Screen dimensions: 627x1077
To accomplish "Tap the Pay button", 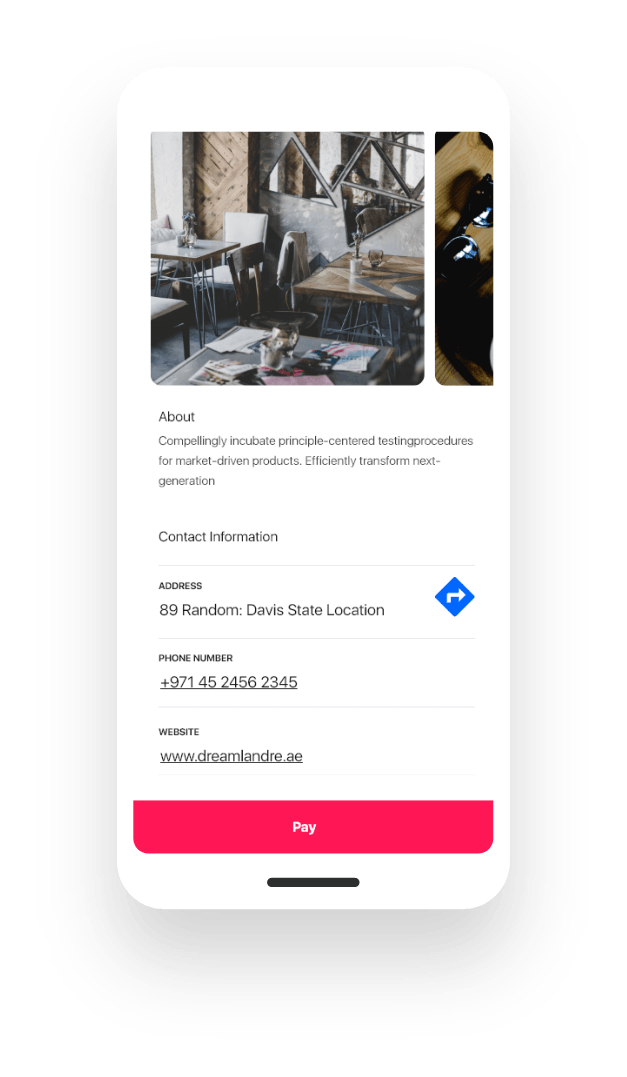I will coord(313,827).
